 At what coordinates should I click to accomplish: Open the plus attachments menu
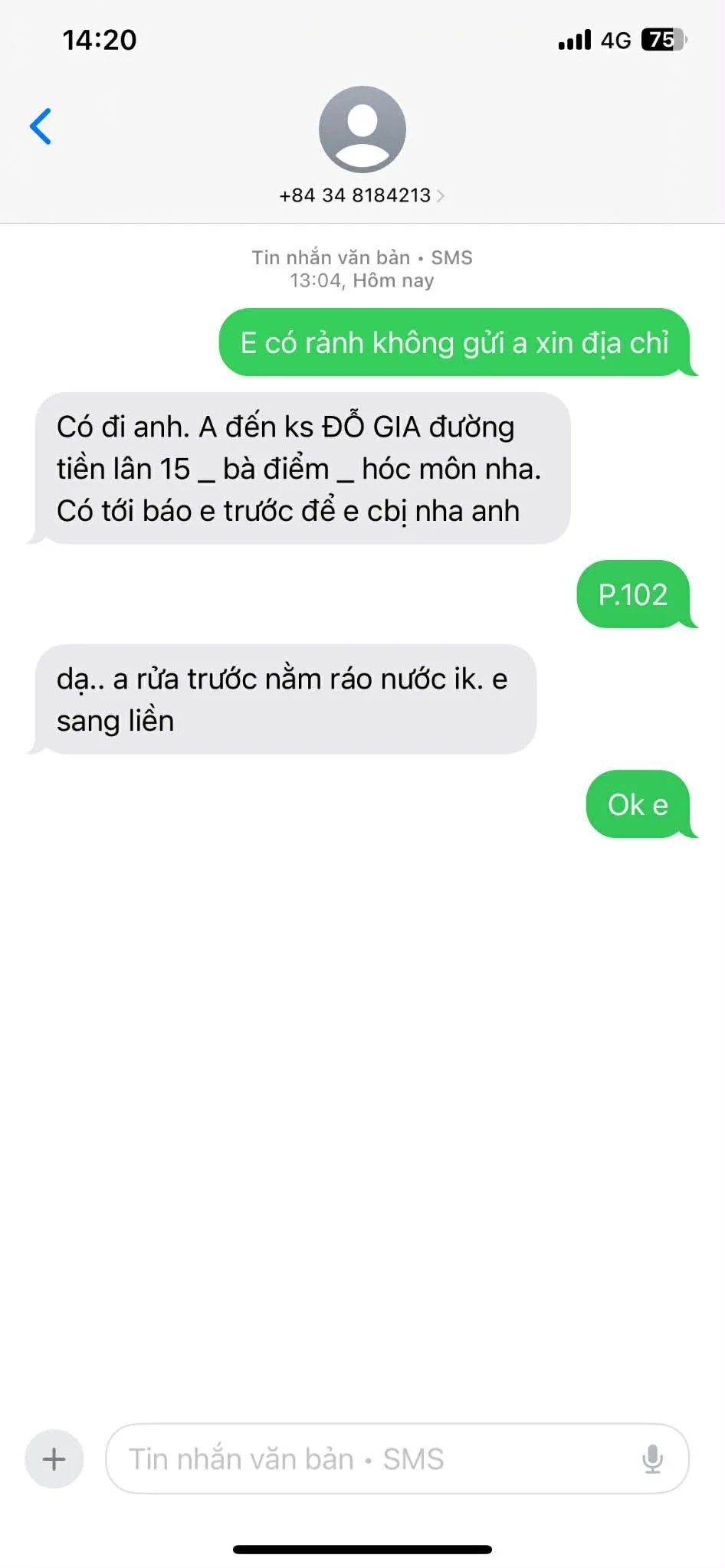tap(54, 1458)
